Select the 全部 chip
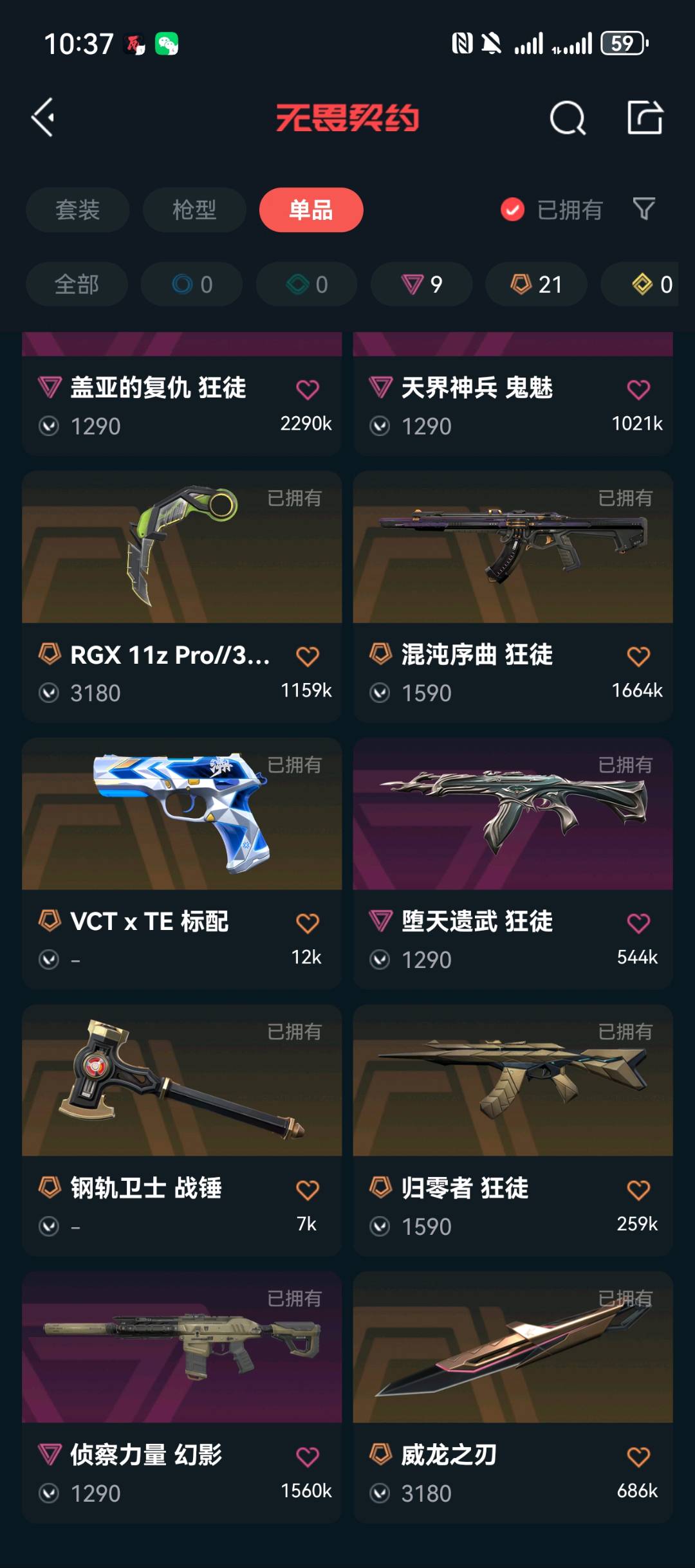695x1568 pixels. coord(77,284)
